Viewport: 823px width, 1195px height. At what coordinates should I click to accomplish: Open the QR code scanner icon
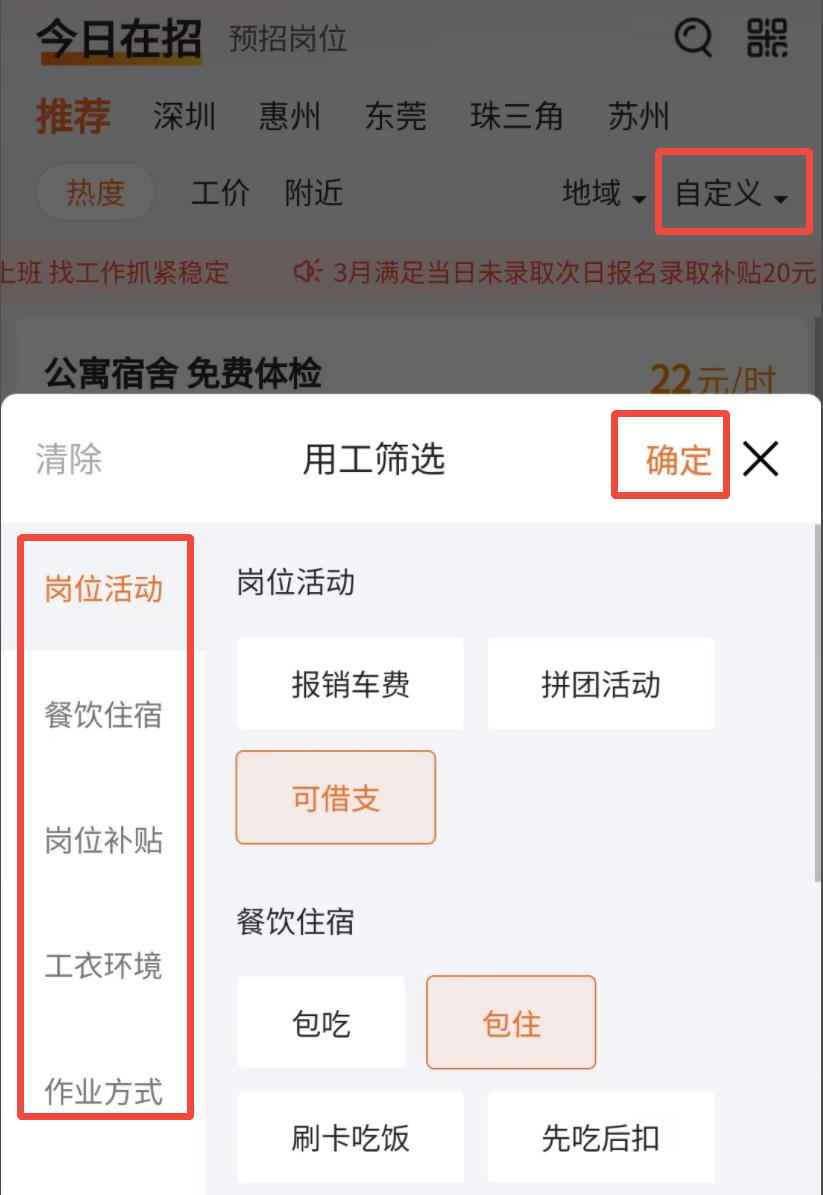click(x=767, y=39)
